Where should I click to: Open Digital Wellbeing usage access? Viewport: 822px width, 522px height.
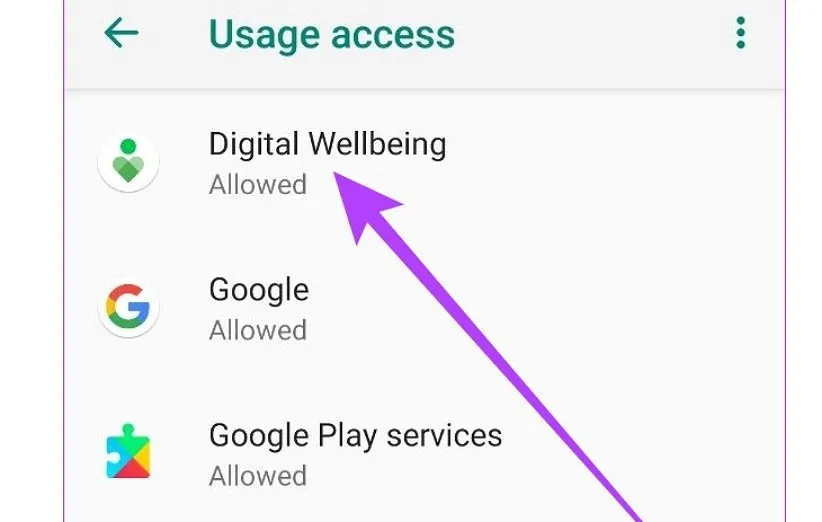pyautogui.click(x=326, y=162)
